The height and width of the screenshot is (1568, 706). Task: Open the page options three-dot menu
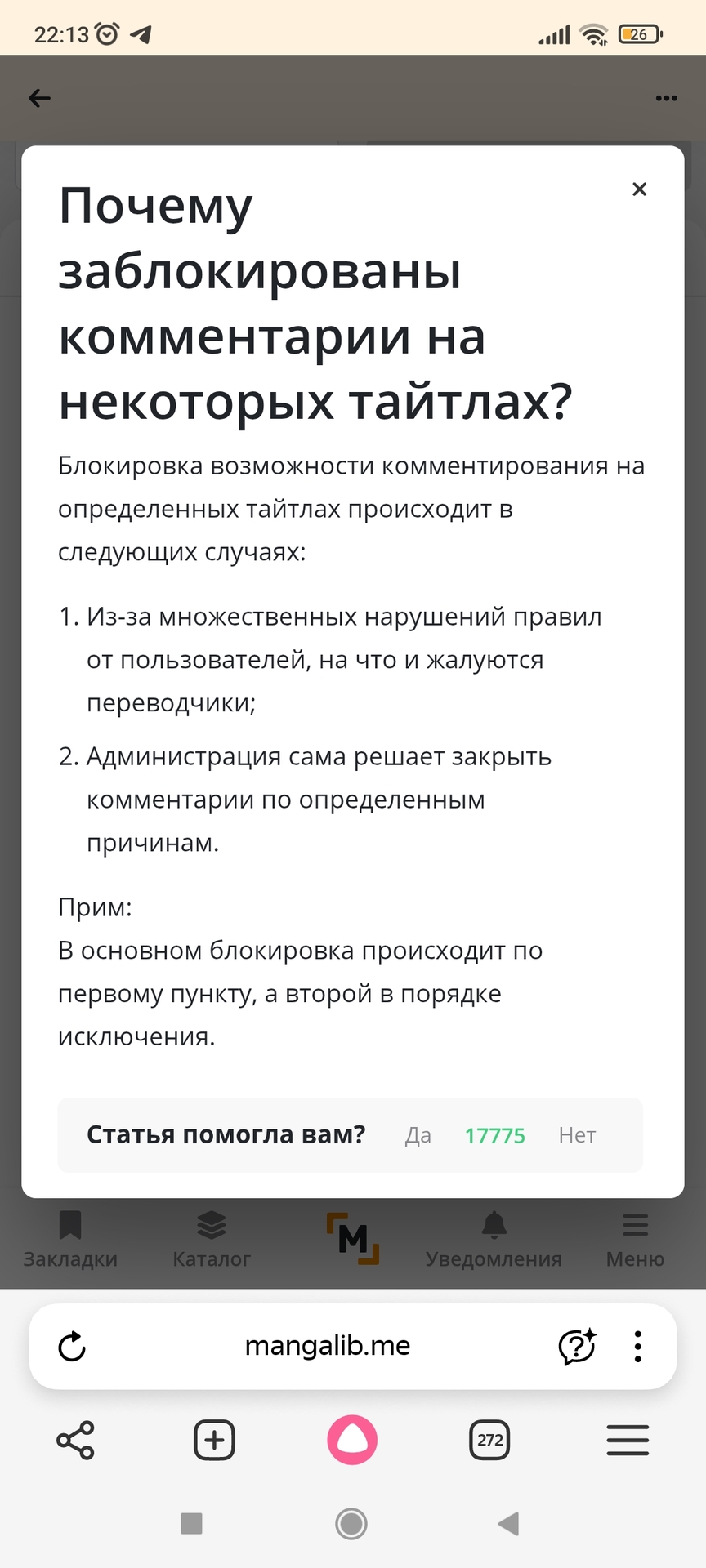tap(638, 1347)
